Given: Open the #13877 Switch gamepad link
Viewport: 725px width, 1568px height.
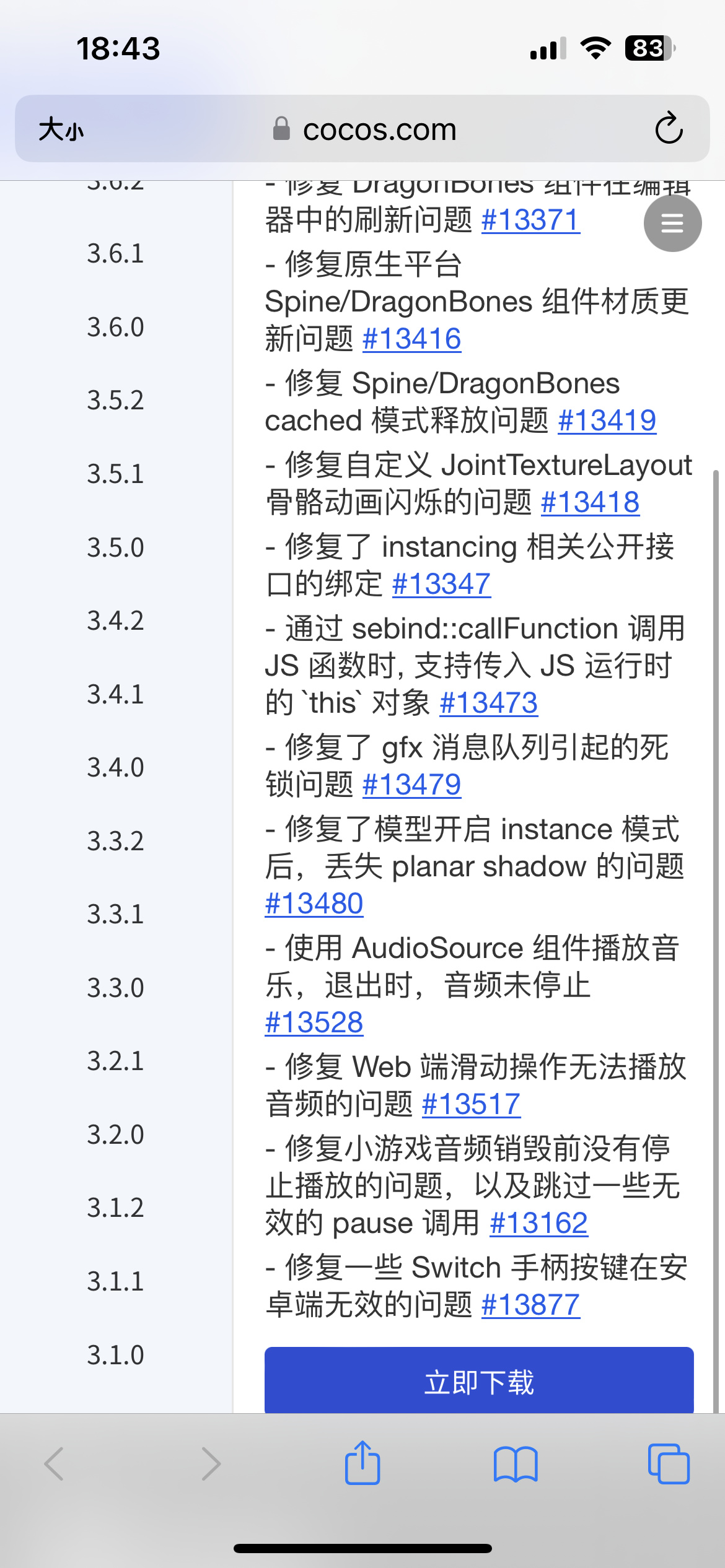Looking at the screenshot, I should (530, 1305).
